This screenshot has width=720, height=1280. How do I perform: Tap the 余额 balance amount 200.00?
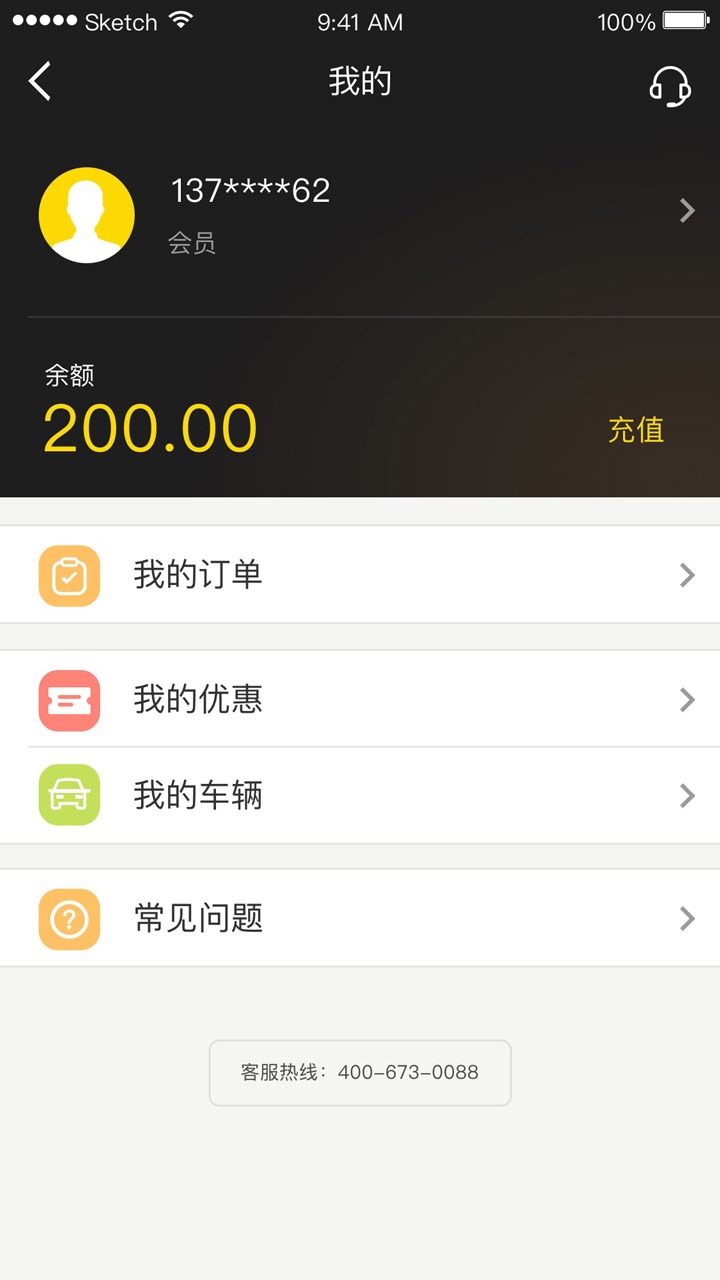(x=149, y=428)
